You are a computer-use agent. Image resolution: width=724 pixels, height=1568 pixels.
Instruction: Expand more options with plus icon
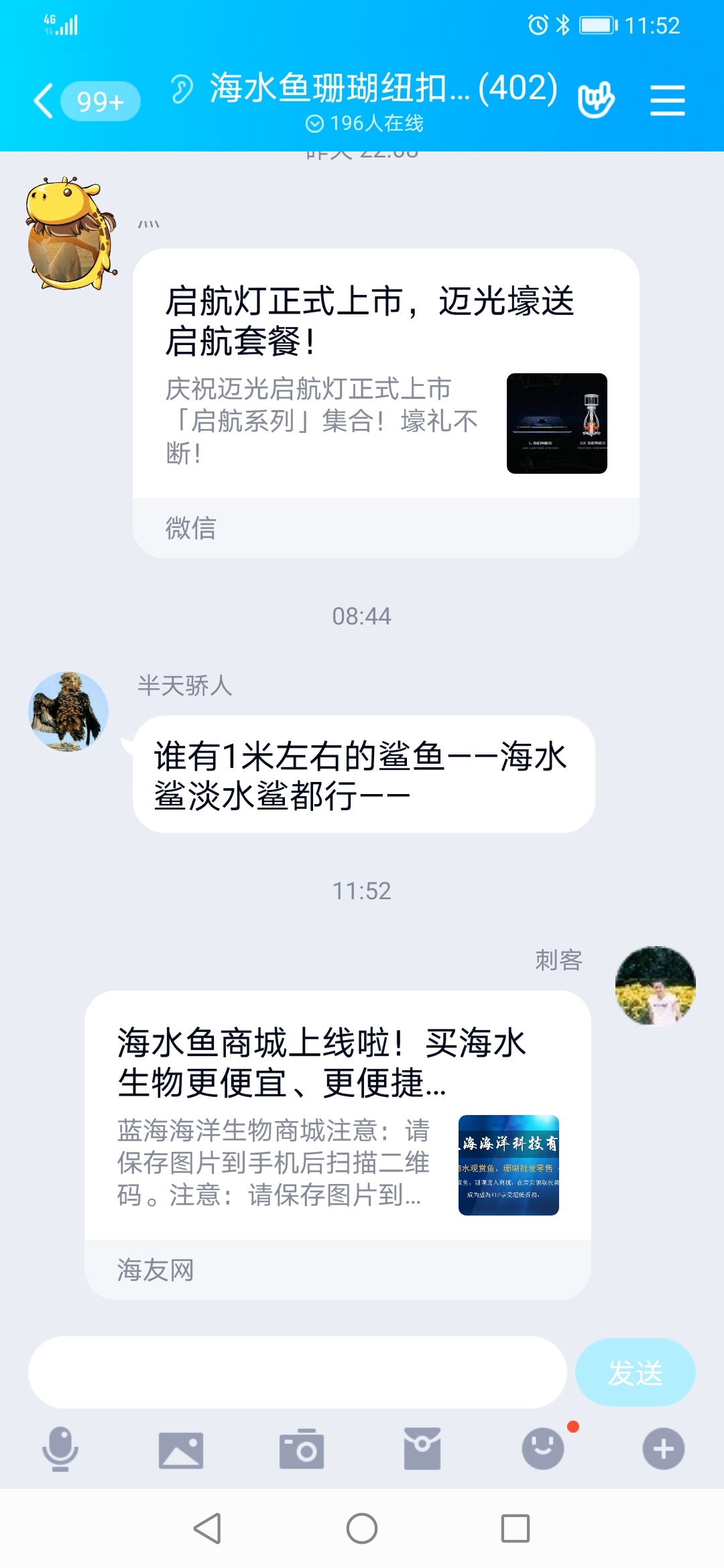click(663, 1449)
